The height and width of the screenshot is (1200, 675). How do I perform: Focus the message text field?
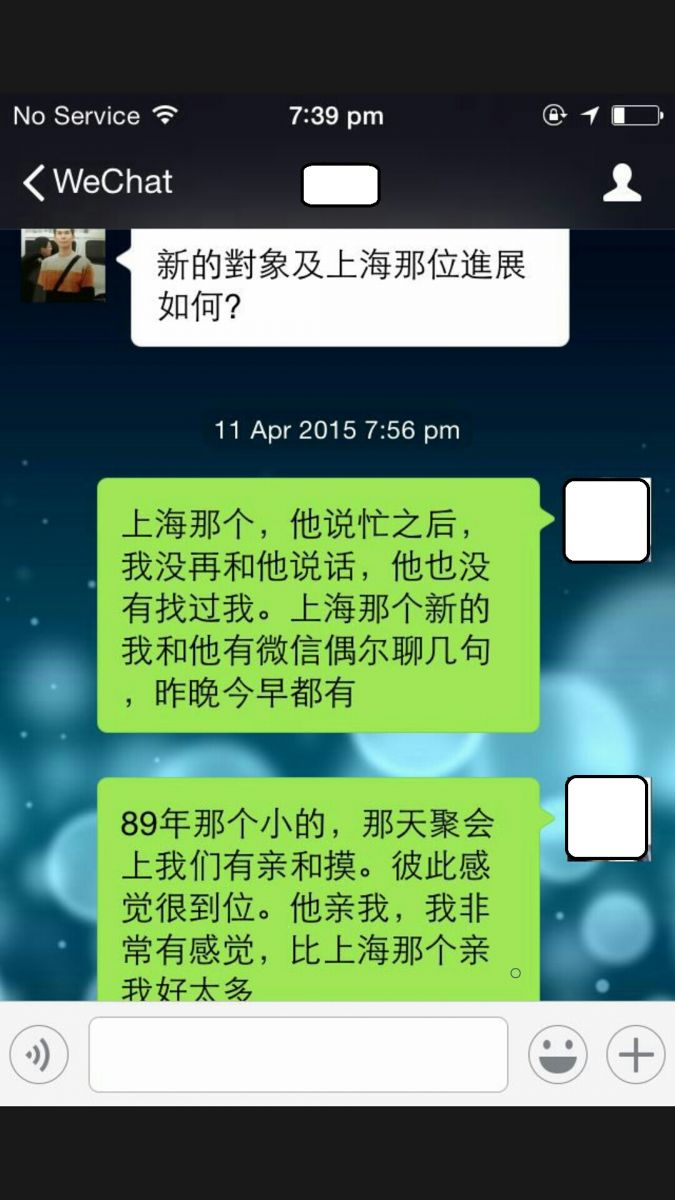pyautogui.click(x=298, y=1055)
